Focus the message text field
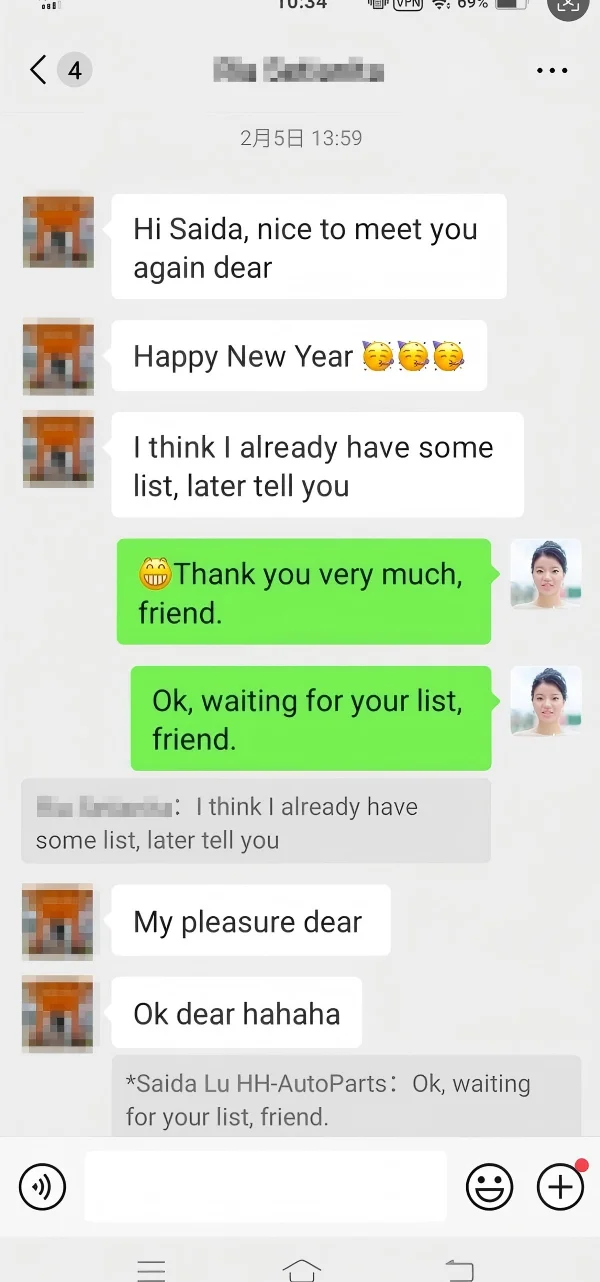Screen dimensions: 600x1282 (x=265, y=1187)
